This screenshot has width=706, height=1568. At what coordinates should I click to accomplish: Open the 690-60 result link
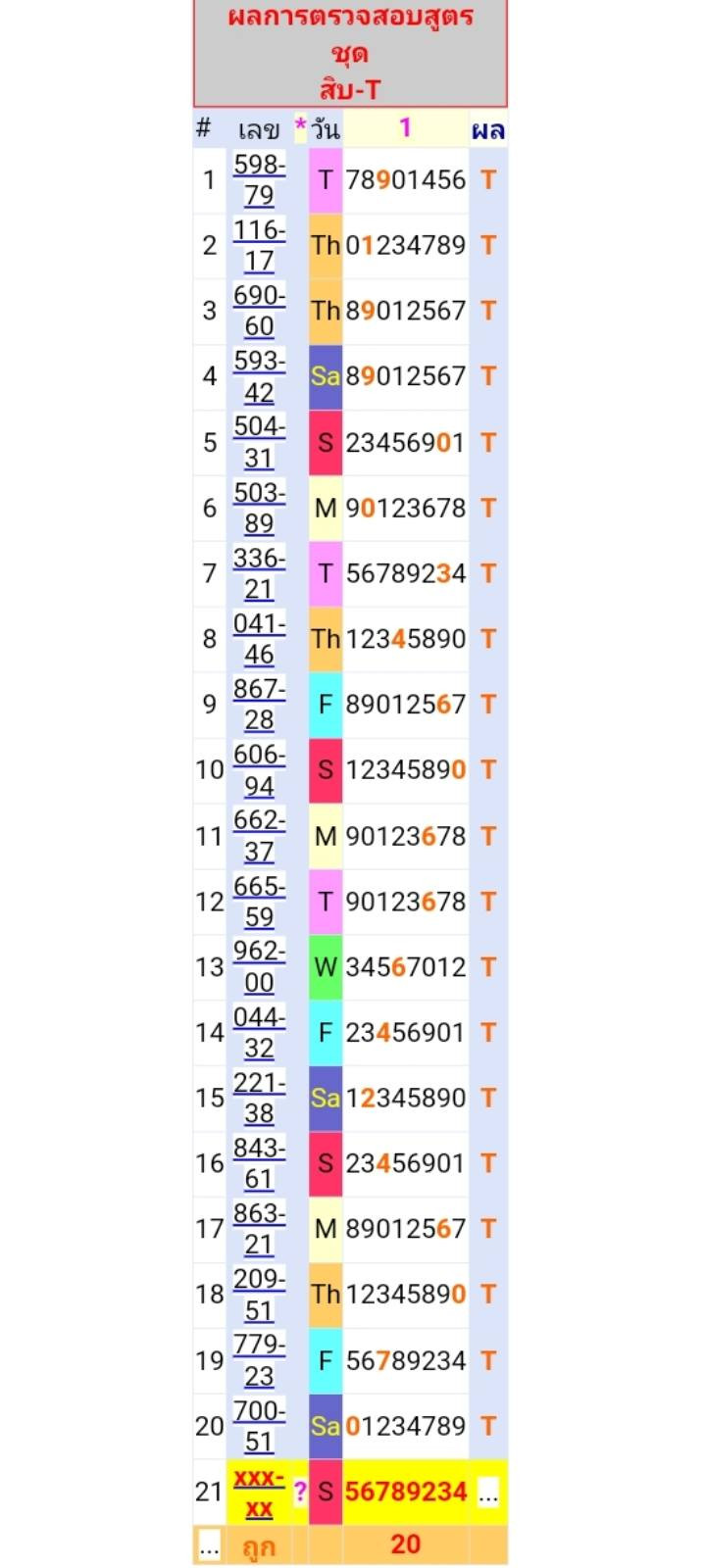click(x=259, y=311)
